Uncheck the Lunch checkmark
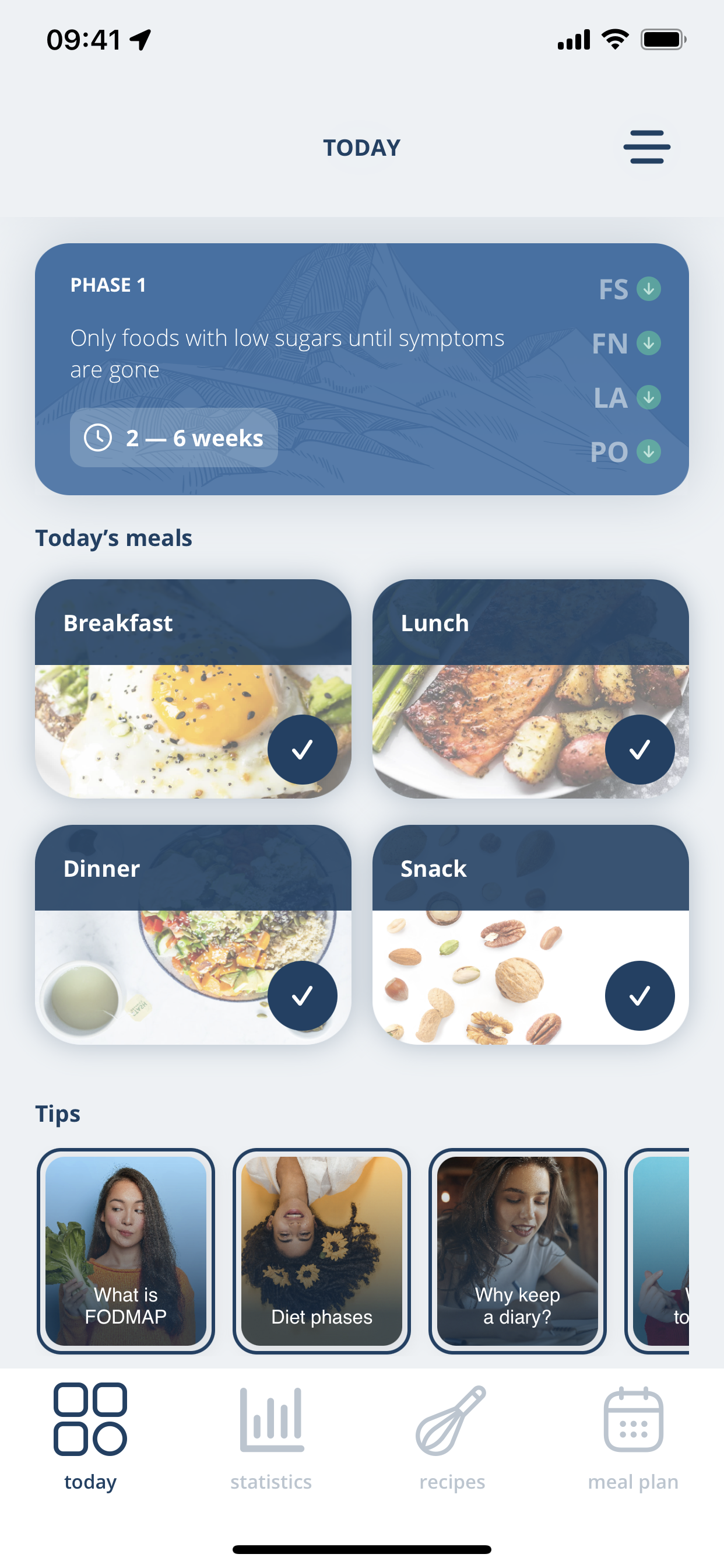The width and height of the screenshot is (724, 1568). [639, 750]
